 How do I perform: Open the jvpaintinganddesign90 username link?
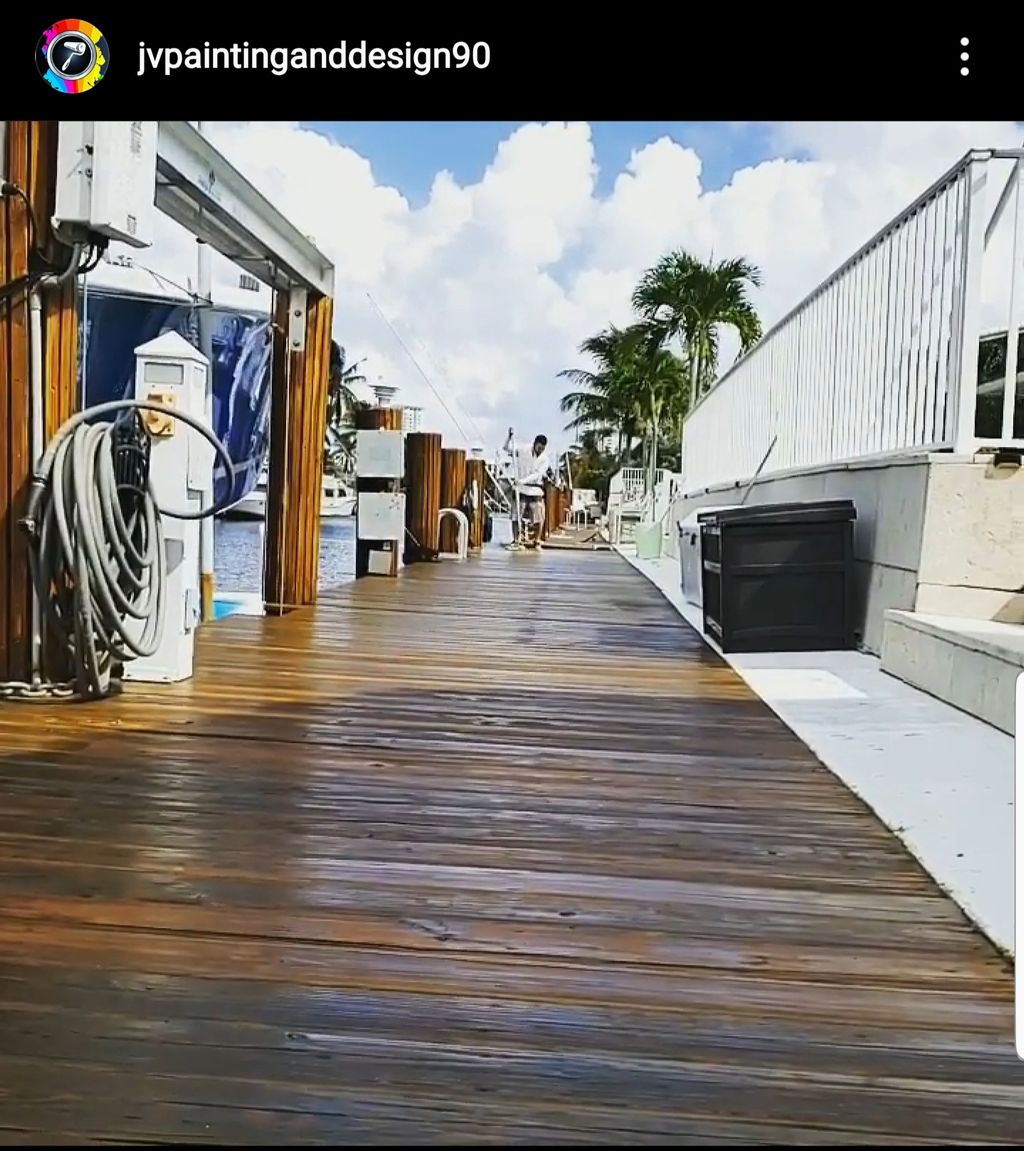314,57
